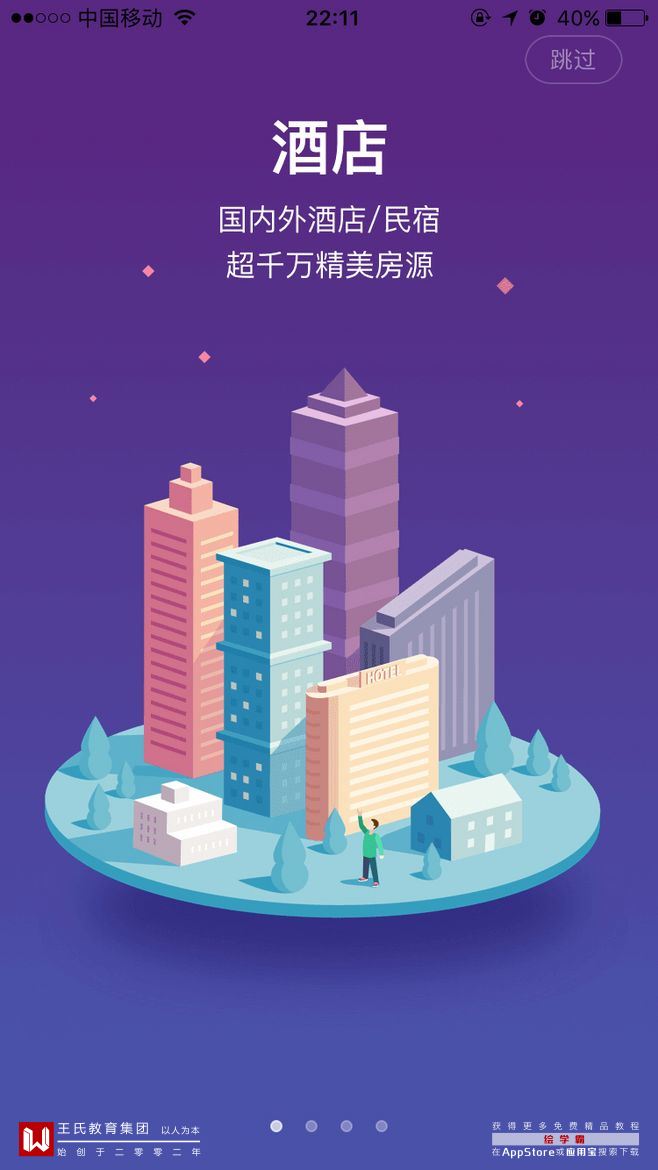Go to the last page indicator dot
Viewport: 658px width, 1170px height.
pos(381,1126)
